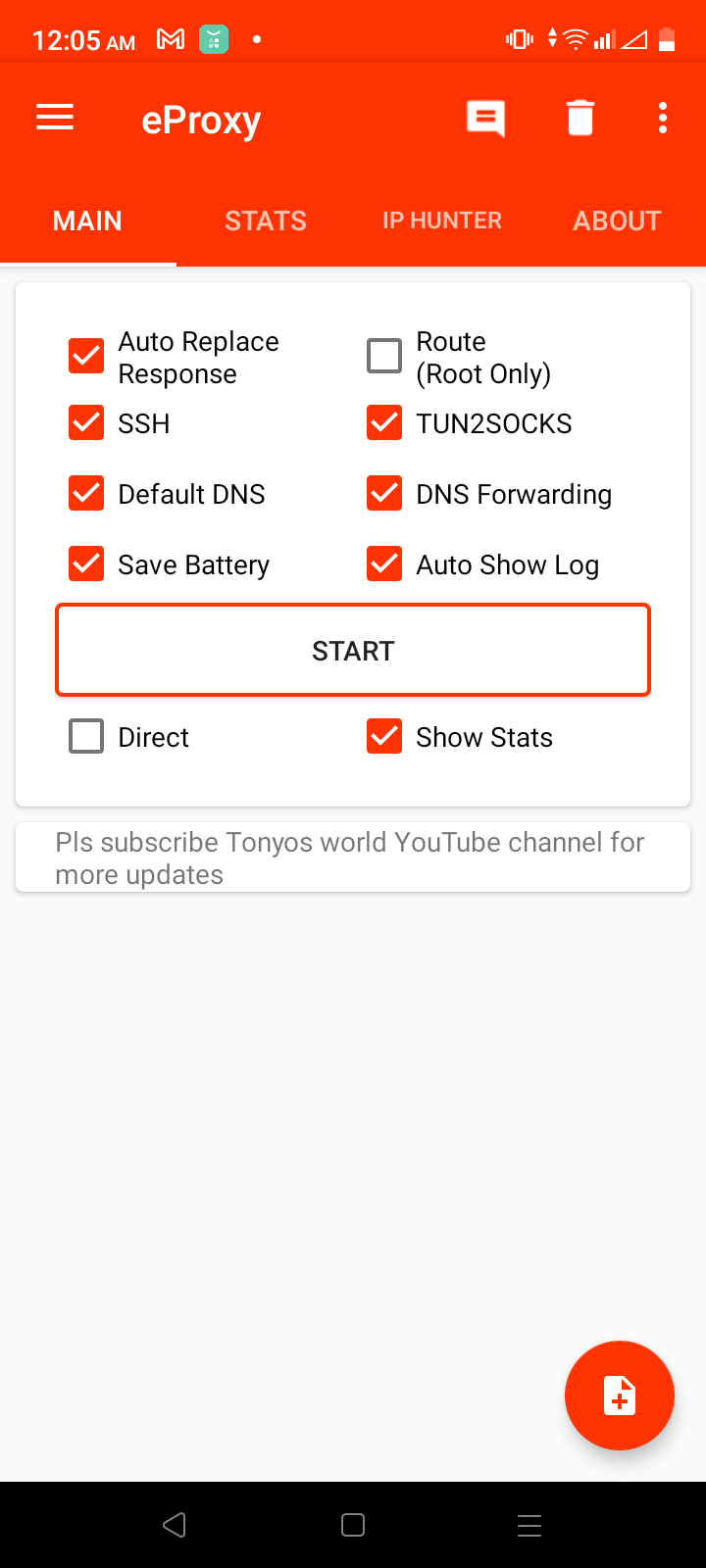The image size is (706, 1568).
Task: Uncheck Save Battery
Action: point(86,564)
